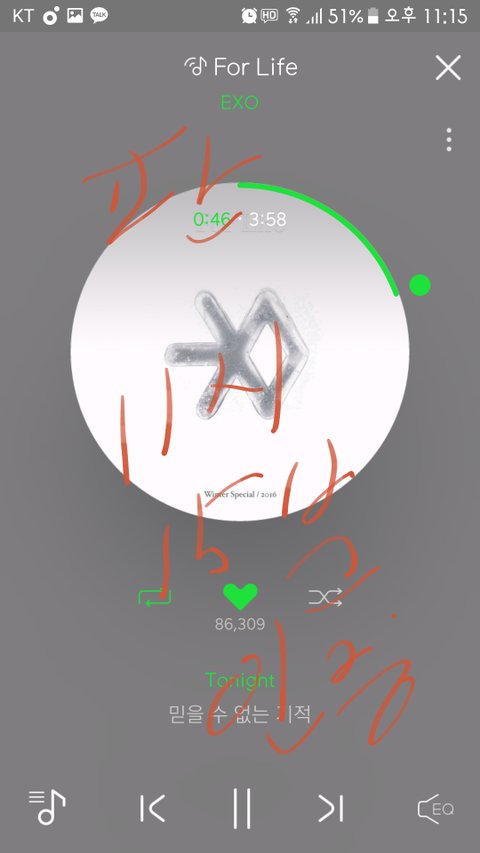This screenshot has width=480, height=853.
Task: Tap the green progress knob on the circle
Action: pos(420,285)
